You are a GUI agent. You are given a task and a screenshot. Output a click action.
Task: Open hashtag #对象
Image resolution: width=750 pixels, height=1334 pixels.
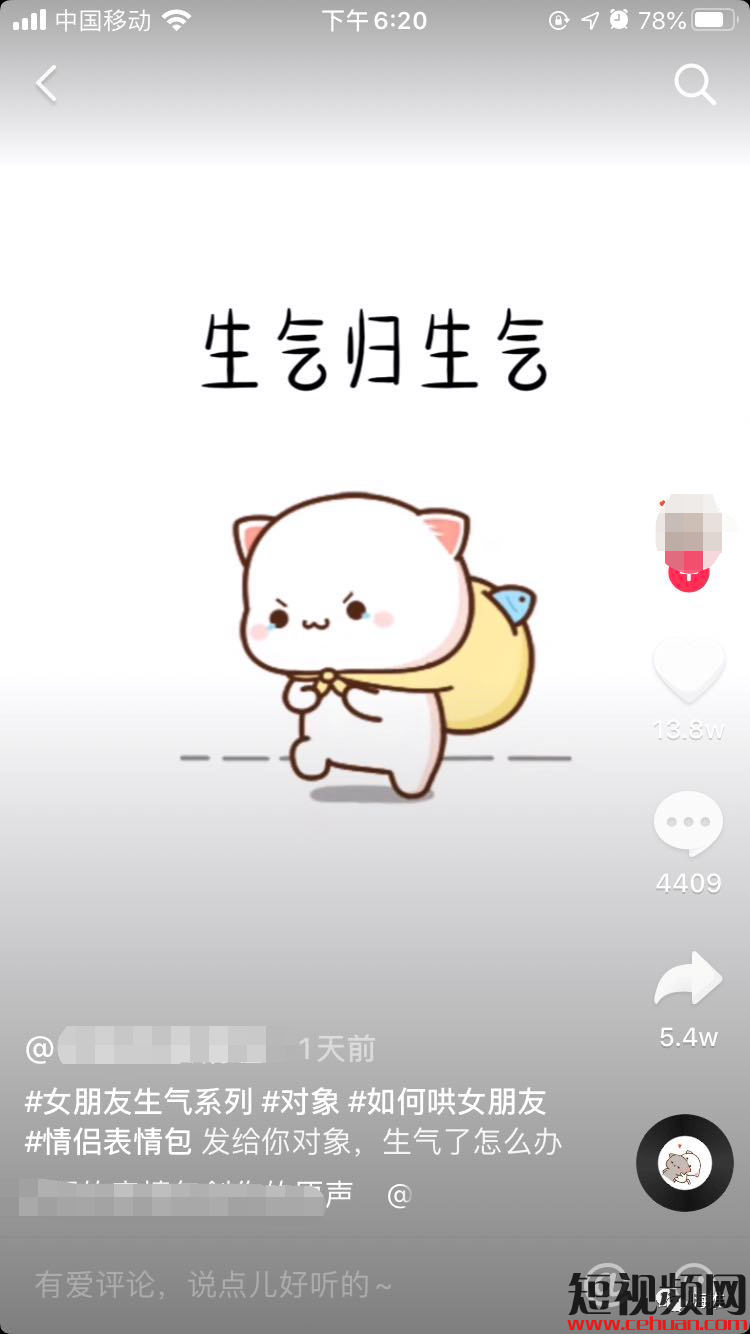pos(300,1102)
